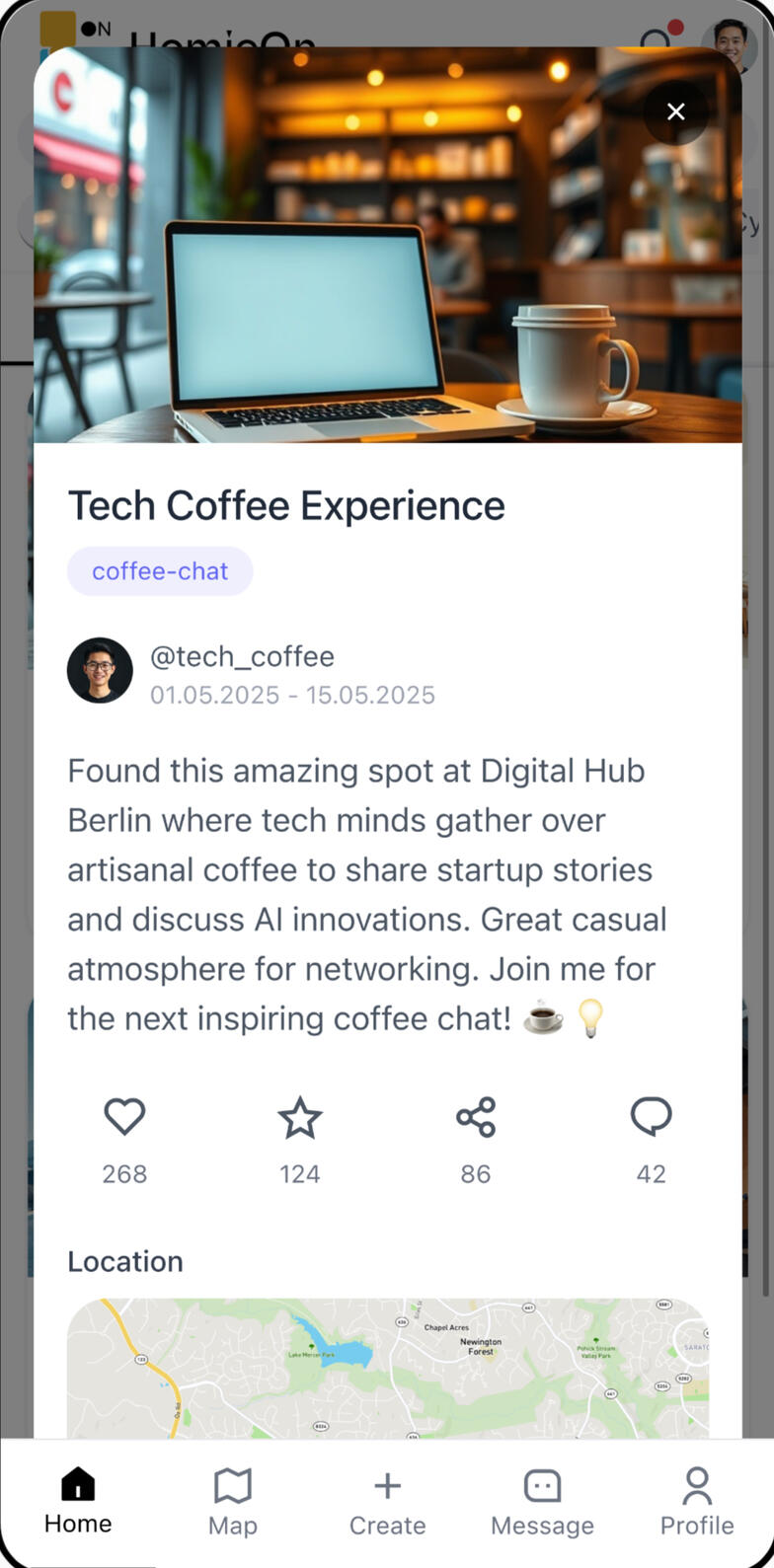Switch to the Map tab
Viewport: 774px width, 1568px height.
pyautogui.click(x=233, y=1501)
